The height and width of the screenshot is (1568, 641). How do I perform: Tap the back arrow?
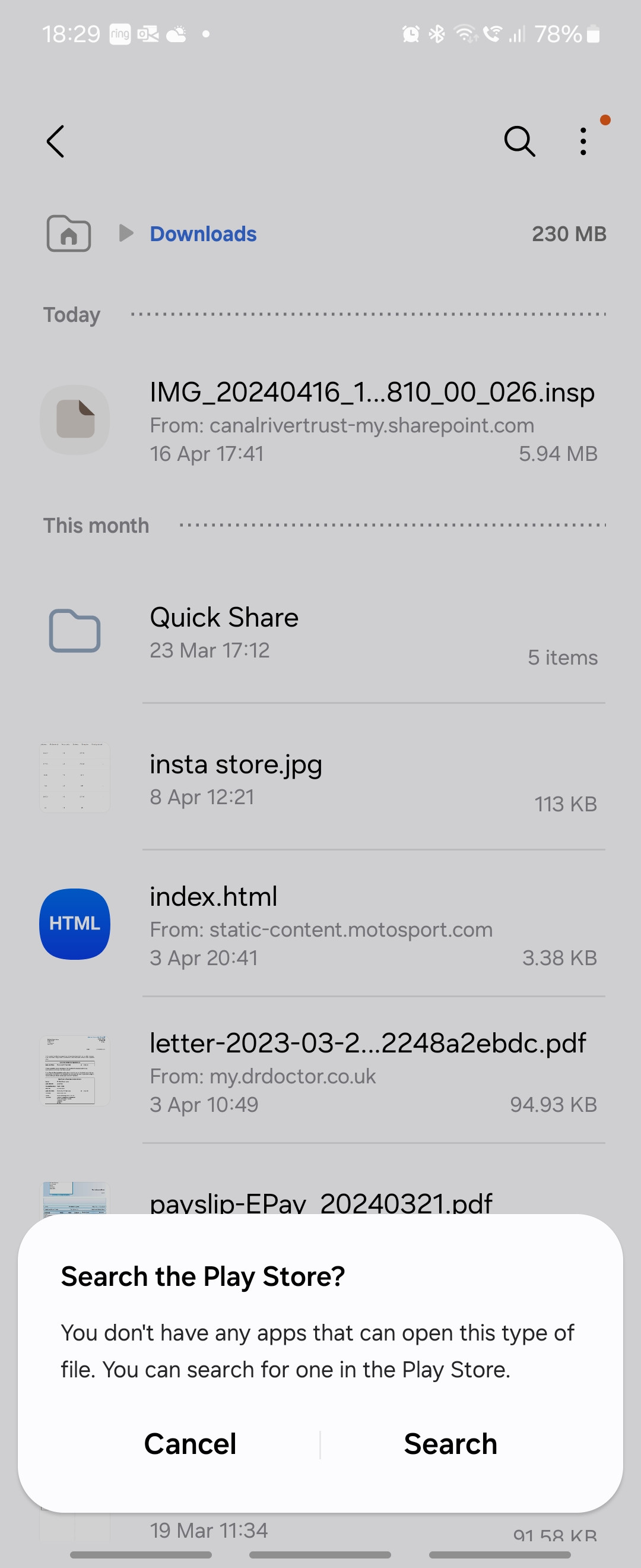coord(55,142)
